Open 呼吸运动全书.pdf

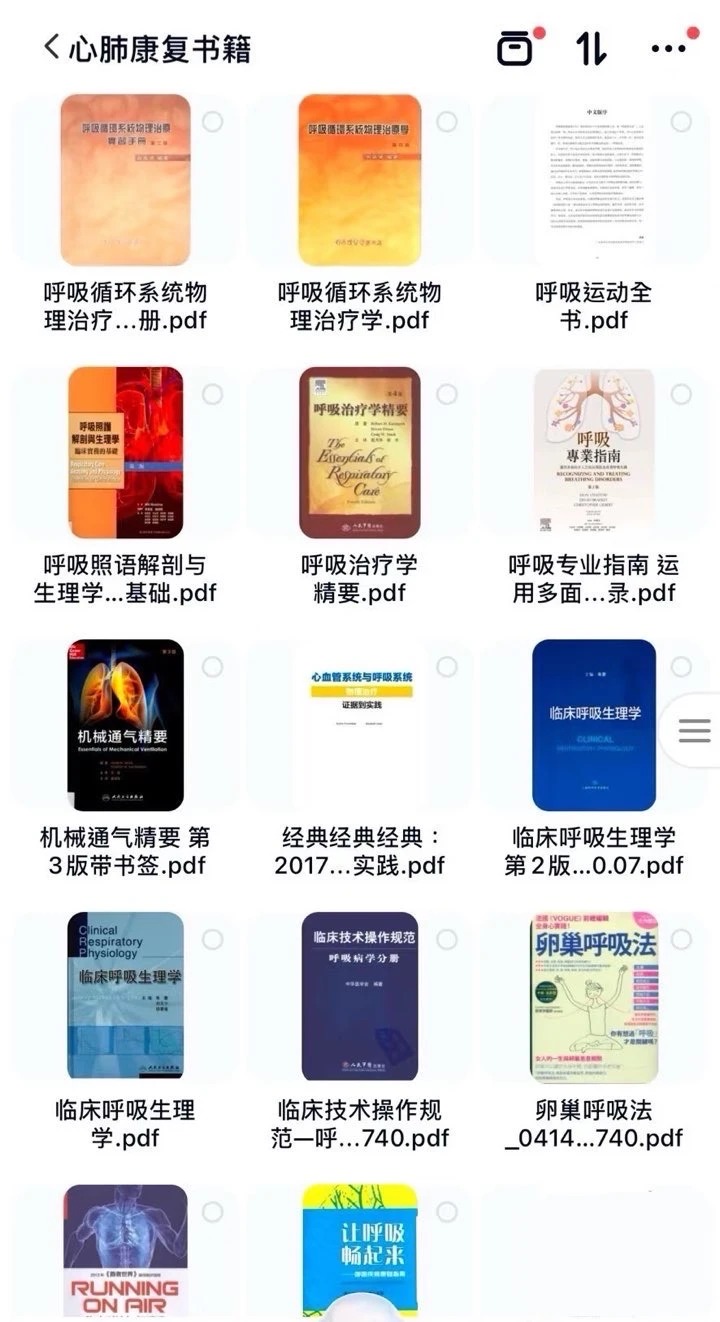[x=594, y=180]
